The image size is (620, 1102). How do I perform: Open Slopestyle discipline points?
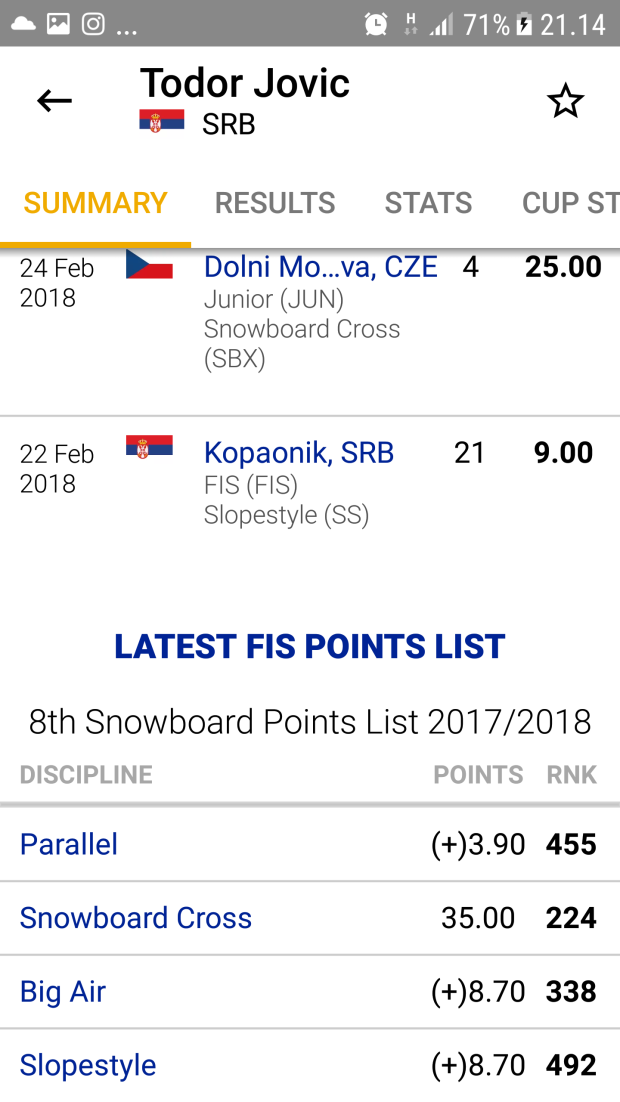[x=88, y=1065]
